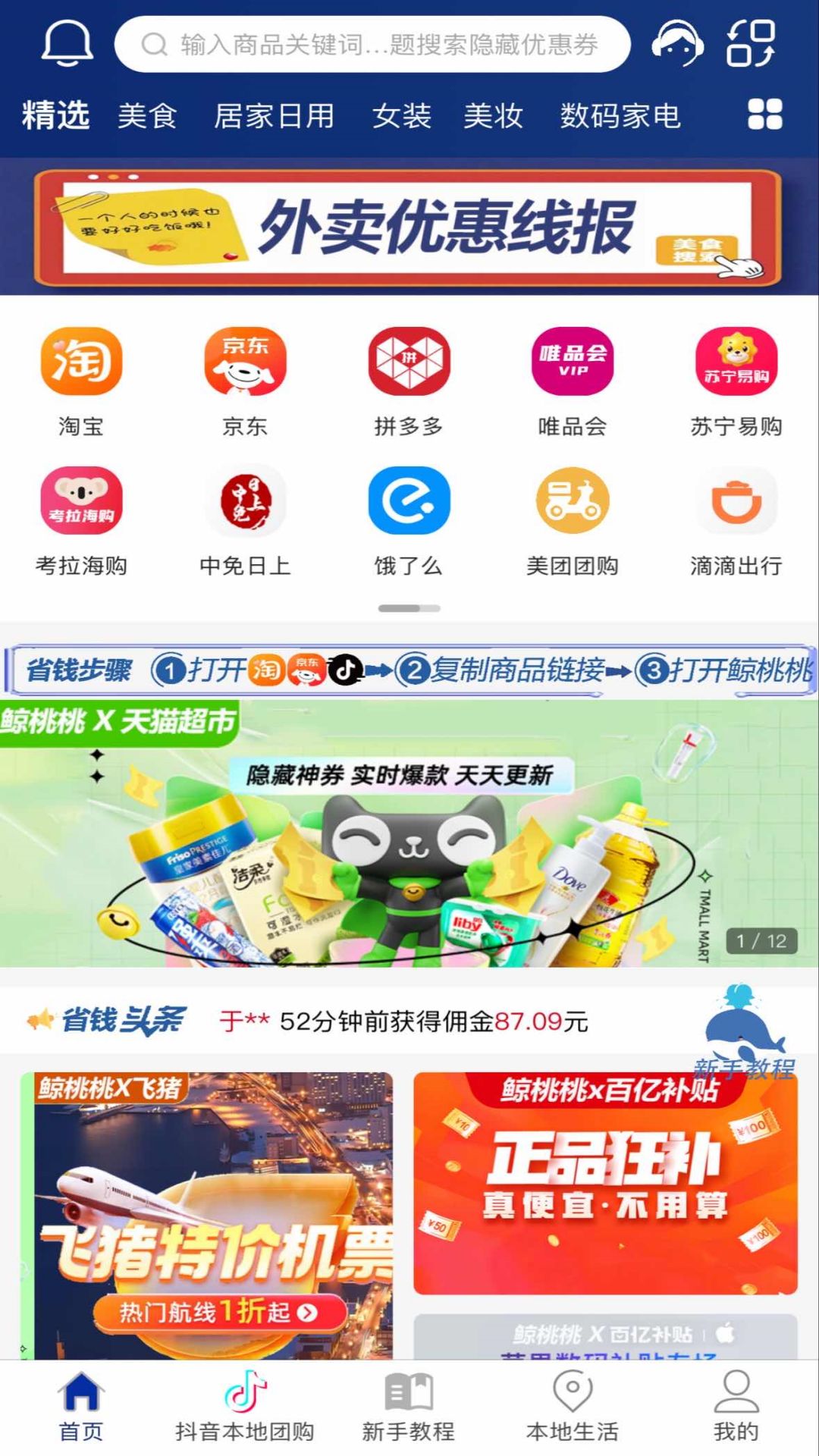This screenshot has height=1456, width=819.
Task: Tap the product keyword search box
Action: tap(372, 45)
